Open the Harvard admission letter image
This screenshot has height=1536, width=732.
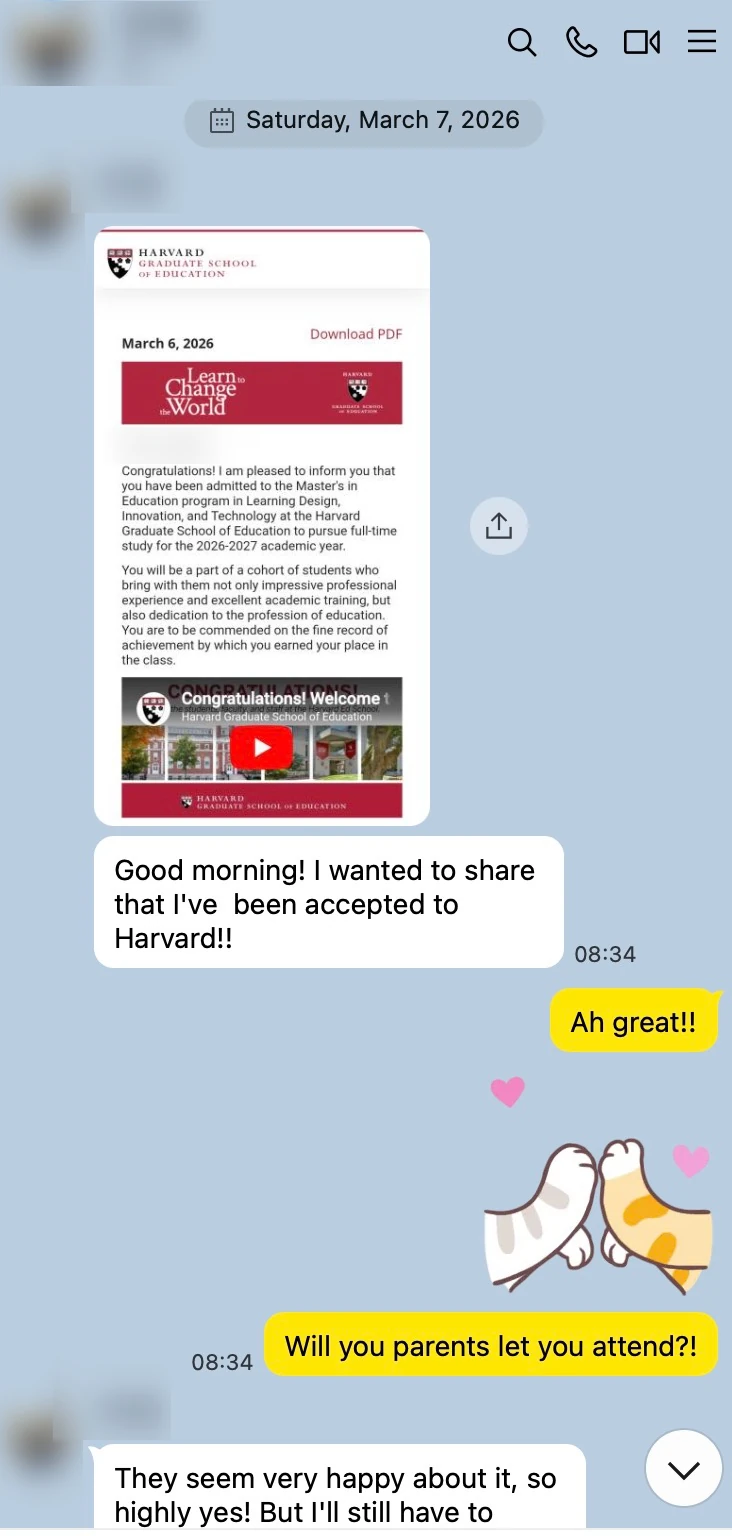[x=262, y=526]
